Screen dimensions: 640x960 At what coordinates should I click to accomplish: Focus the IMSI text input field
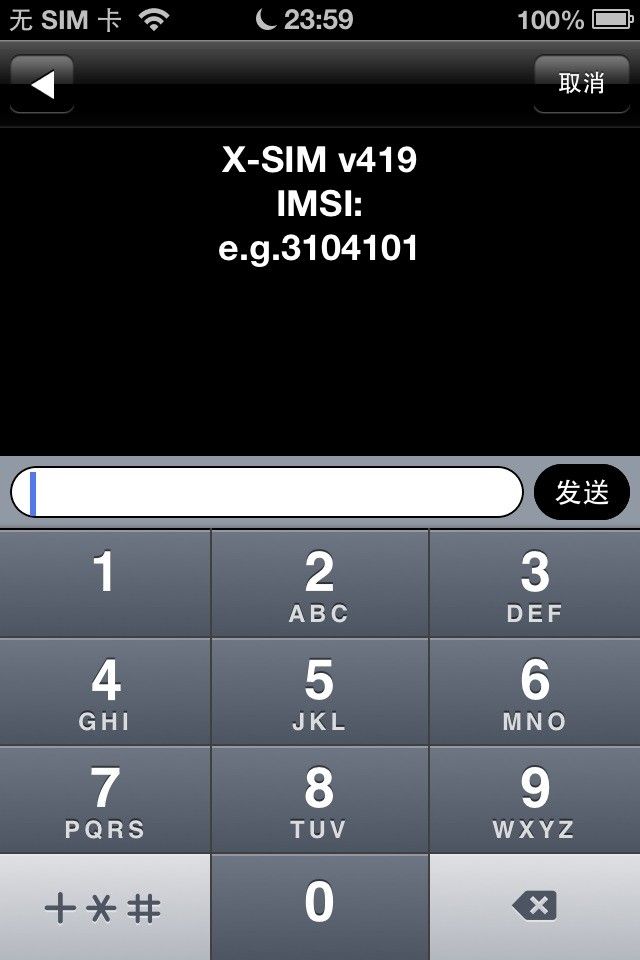tap(267, 492)
